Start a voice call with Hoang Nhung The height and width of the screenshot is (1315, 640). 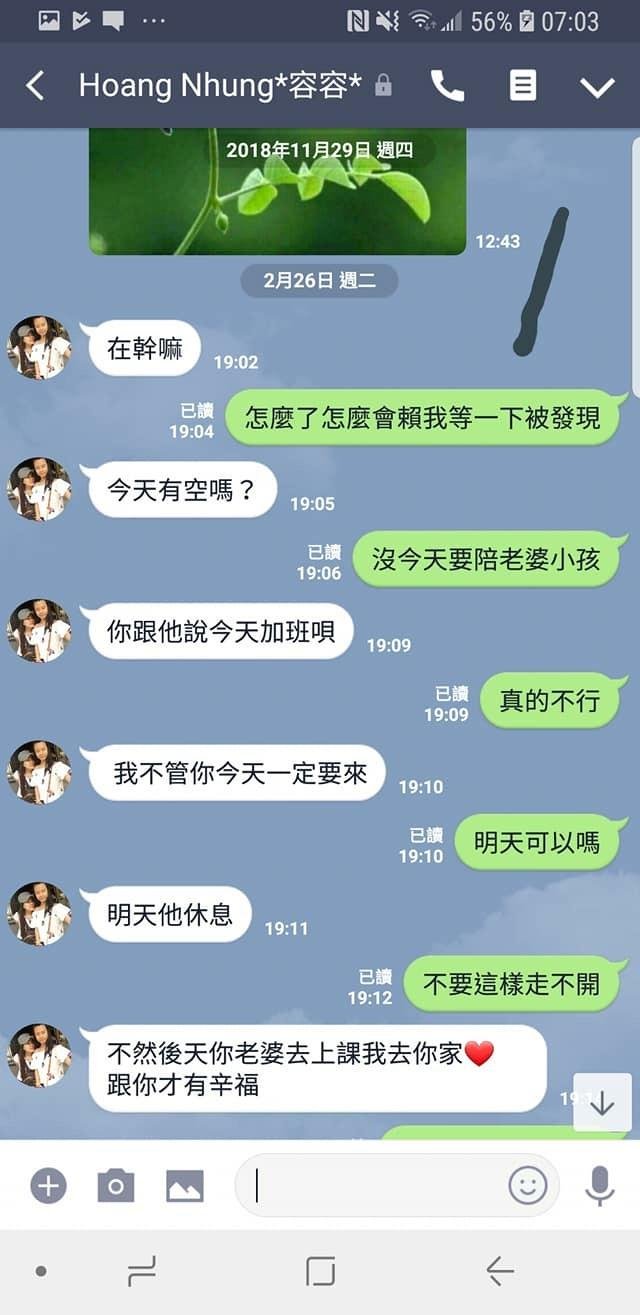coord(447,86)
